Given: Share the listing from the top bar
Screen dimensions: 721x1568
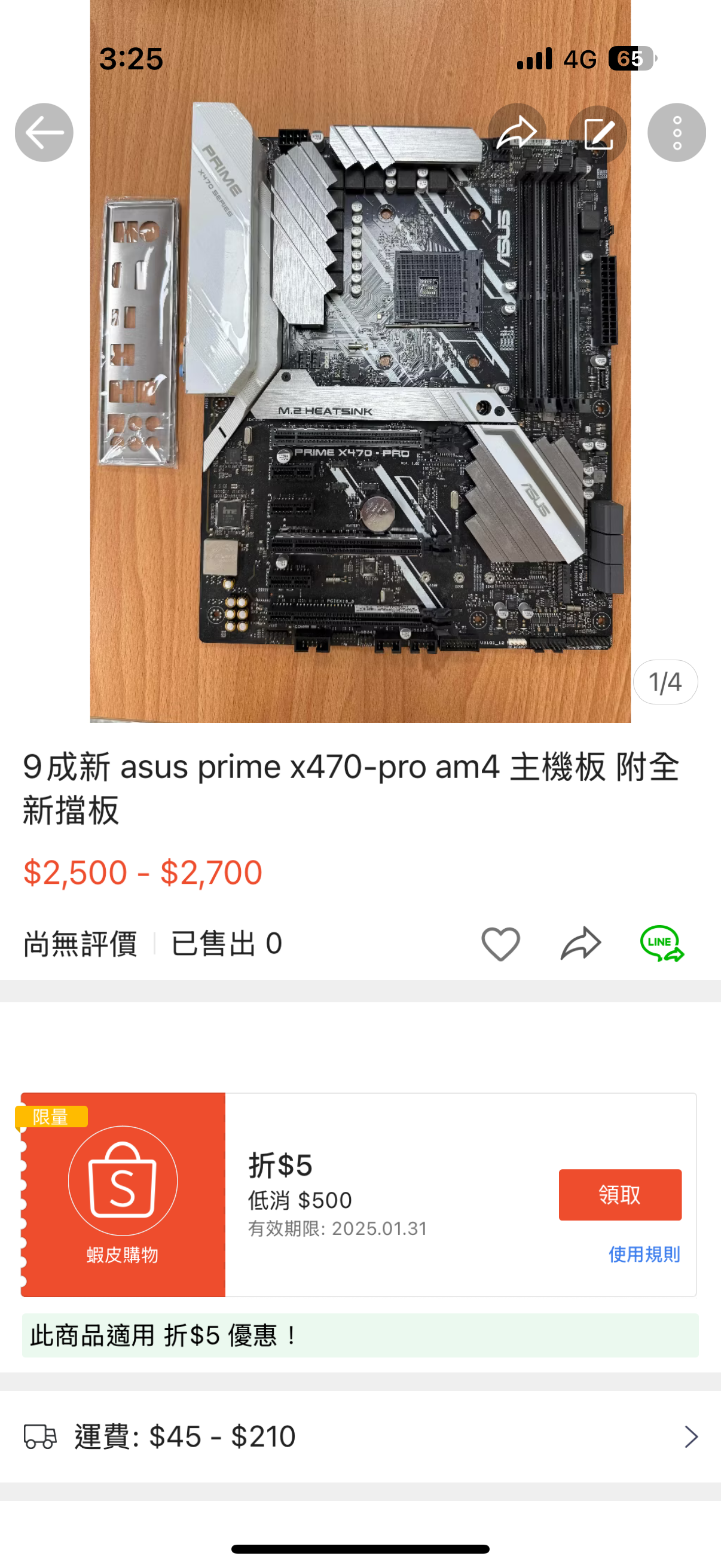Looking at the screenshot, I should pyautogui.click(x=517, y=133).
